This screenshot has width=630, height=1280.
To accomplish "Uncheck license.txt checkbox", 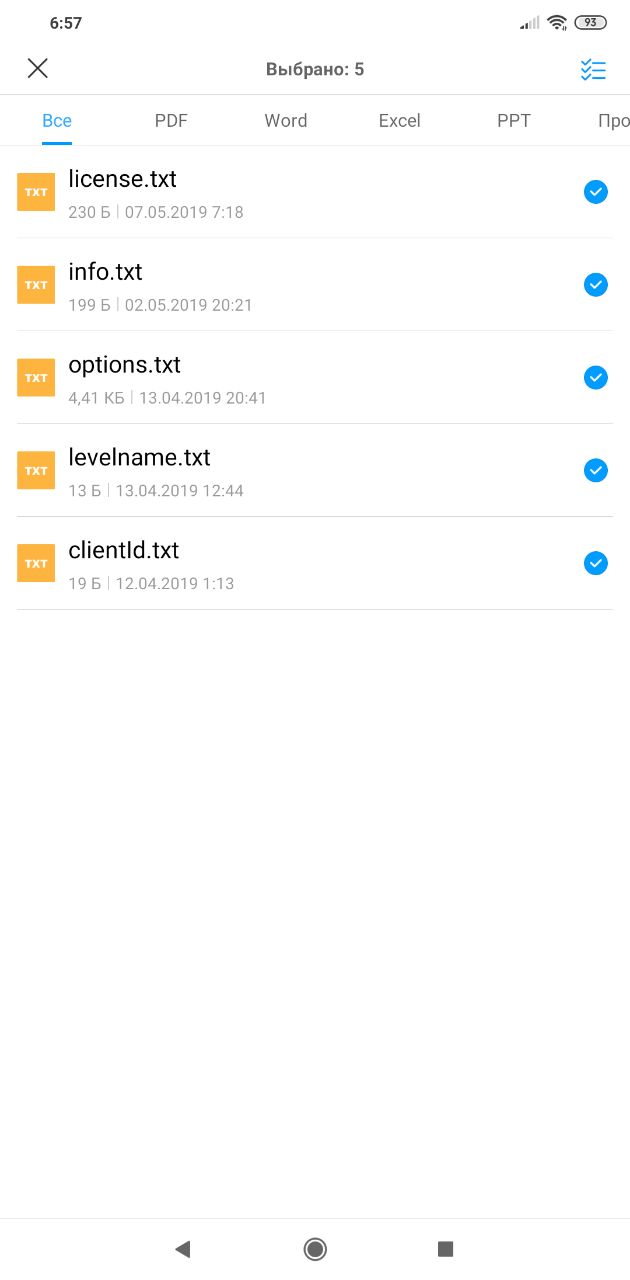I will 596,192.
